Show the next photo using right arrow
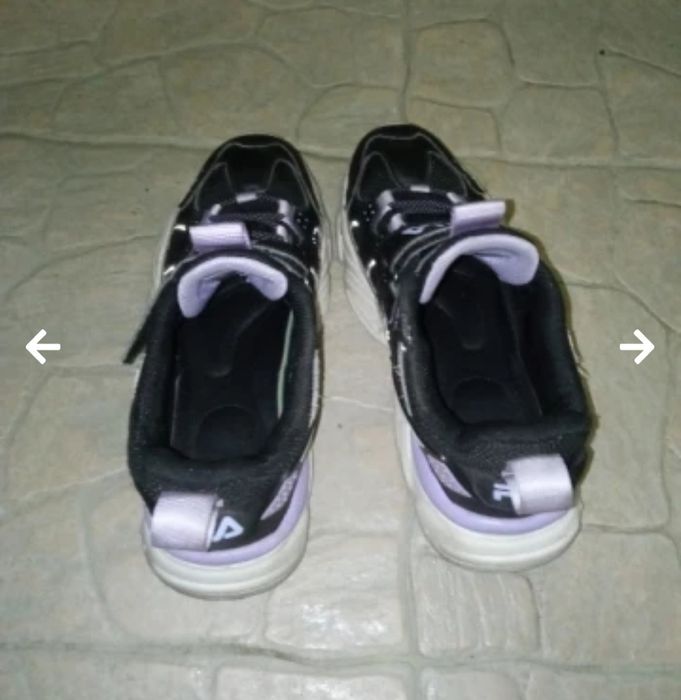681x700 pixels. (x=636, y=347)
